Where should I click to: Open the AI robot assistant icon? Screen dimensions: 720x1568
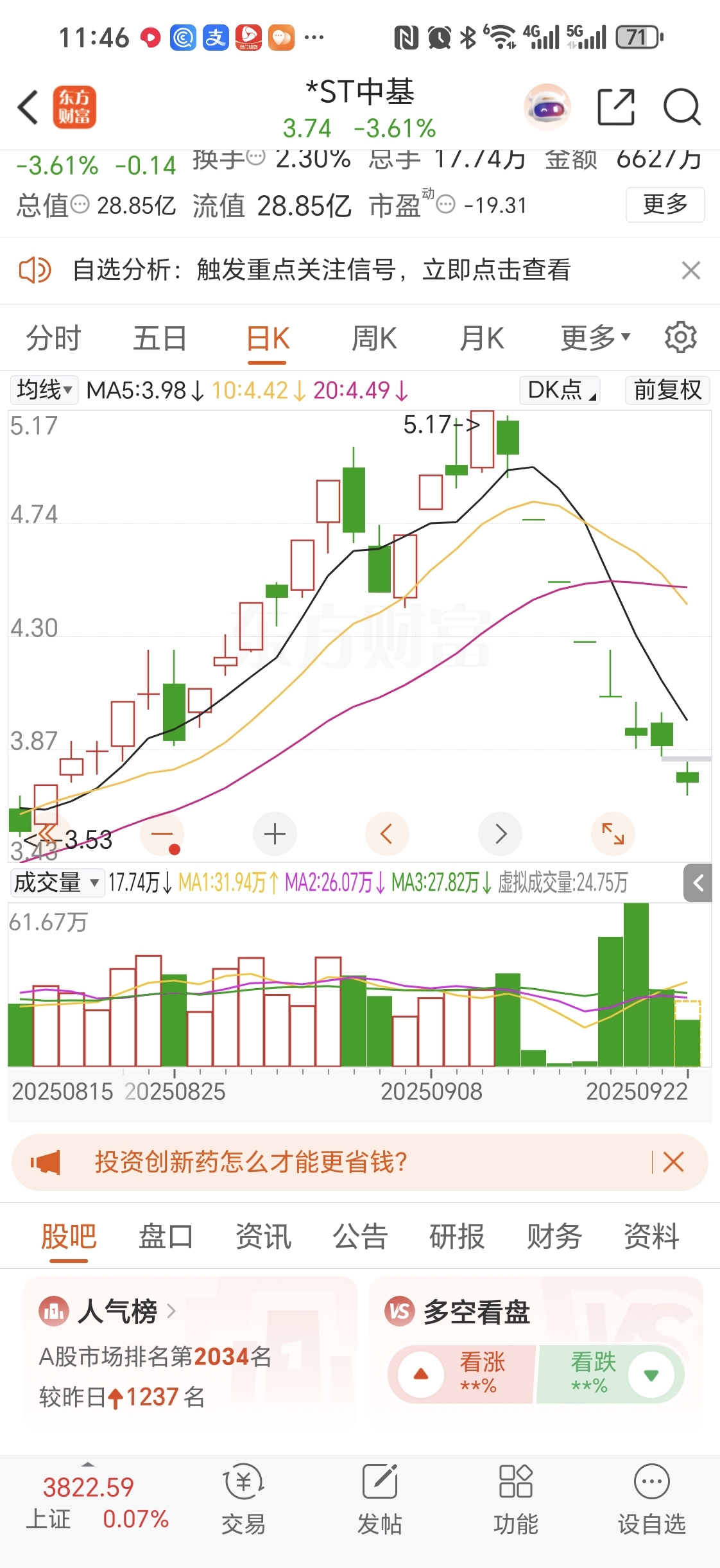pyautogui.click(x=547, y=107)
